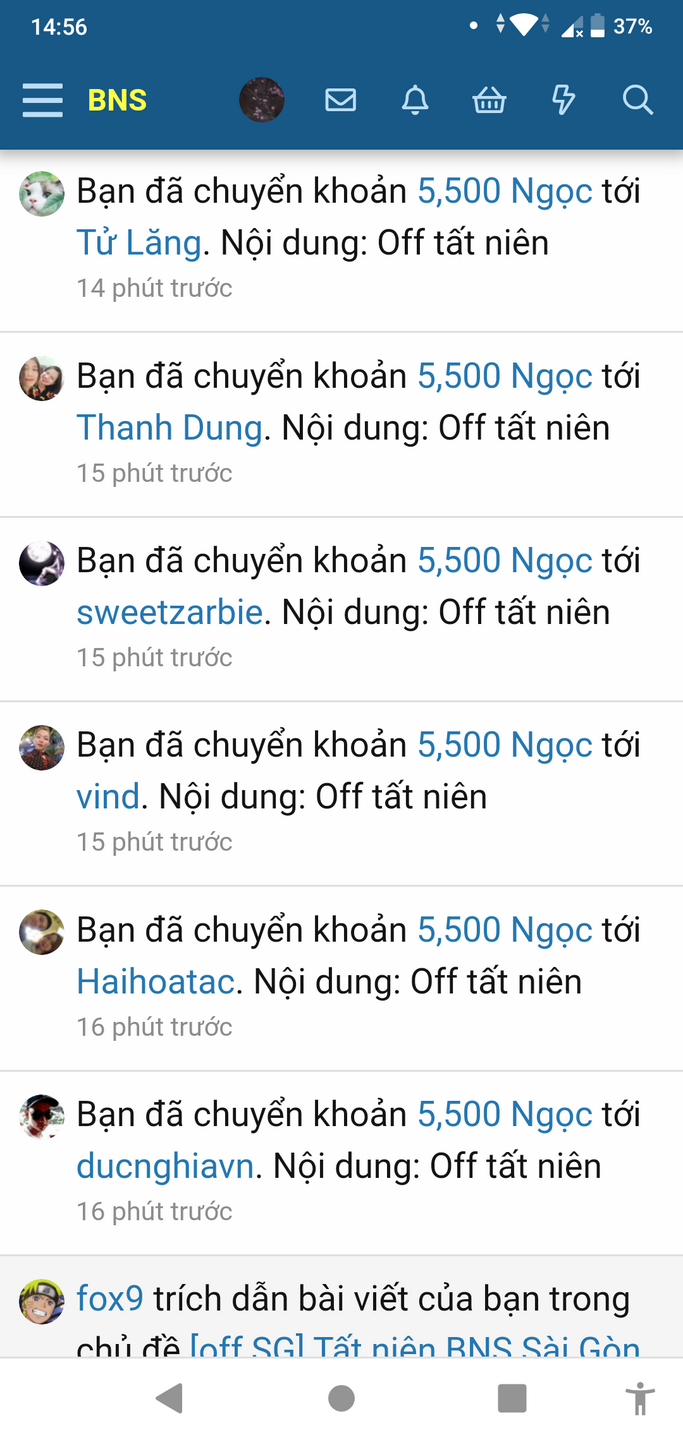Image resolution: width=683 pixels, height=1440 pixels.
Task: Open your profile avatar in header
Action: pos(262,100)
